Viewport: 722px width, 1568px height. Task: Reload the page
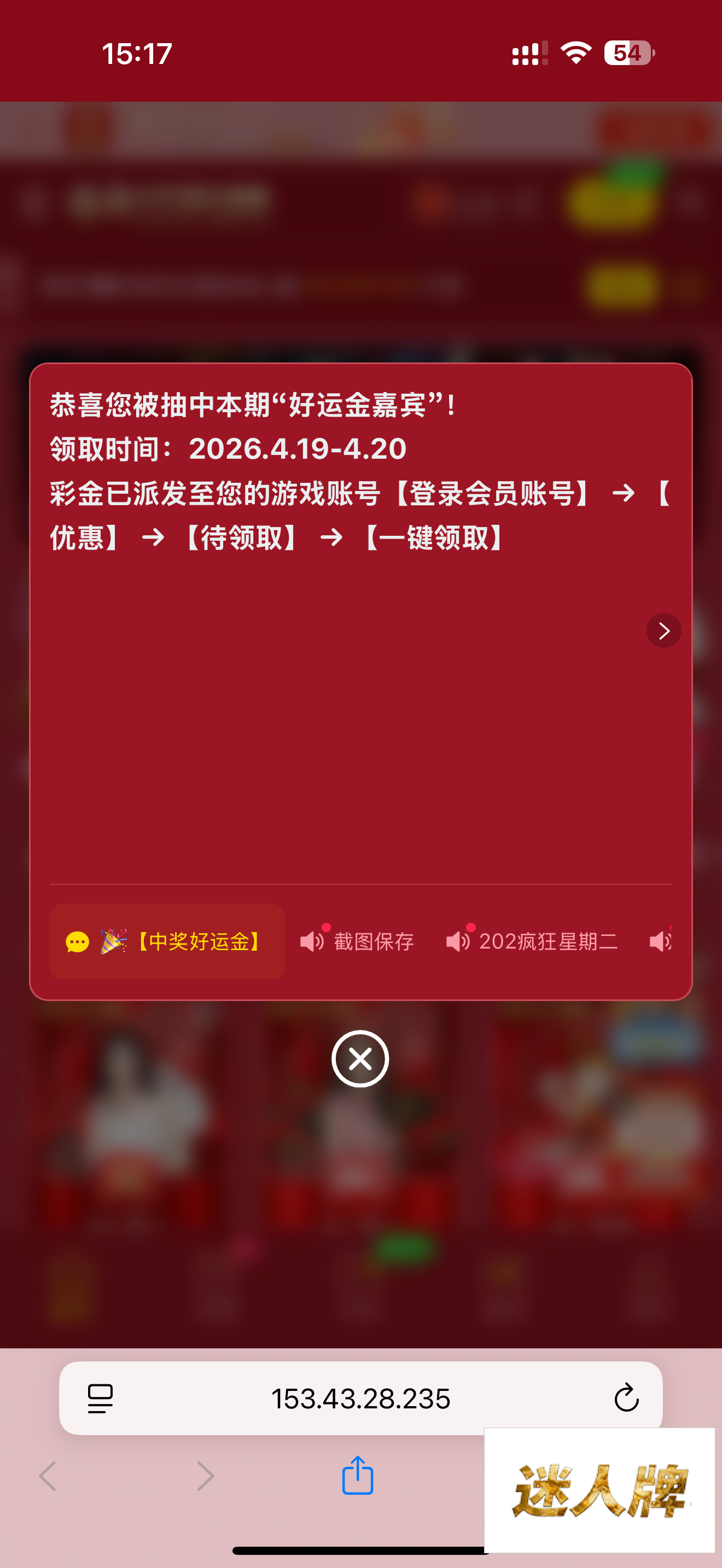(626, 1398)
